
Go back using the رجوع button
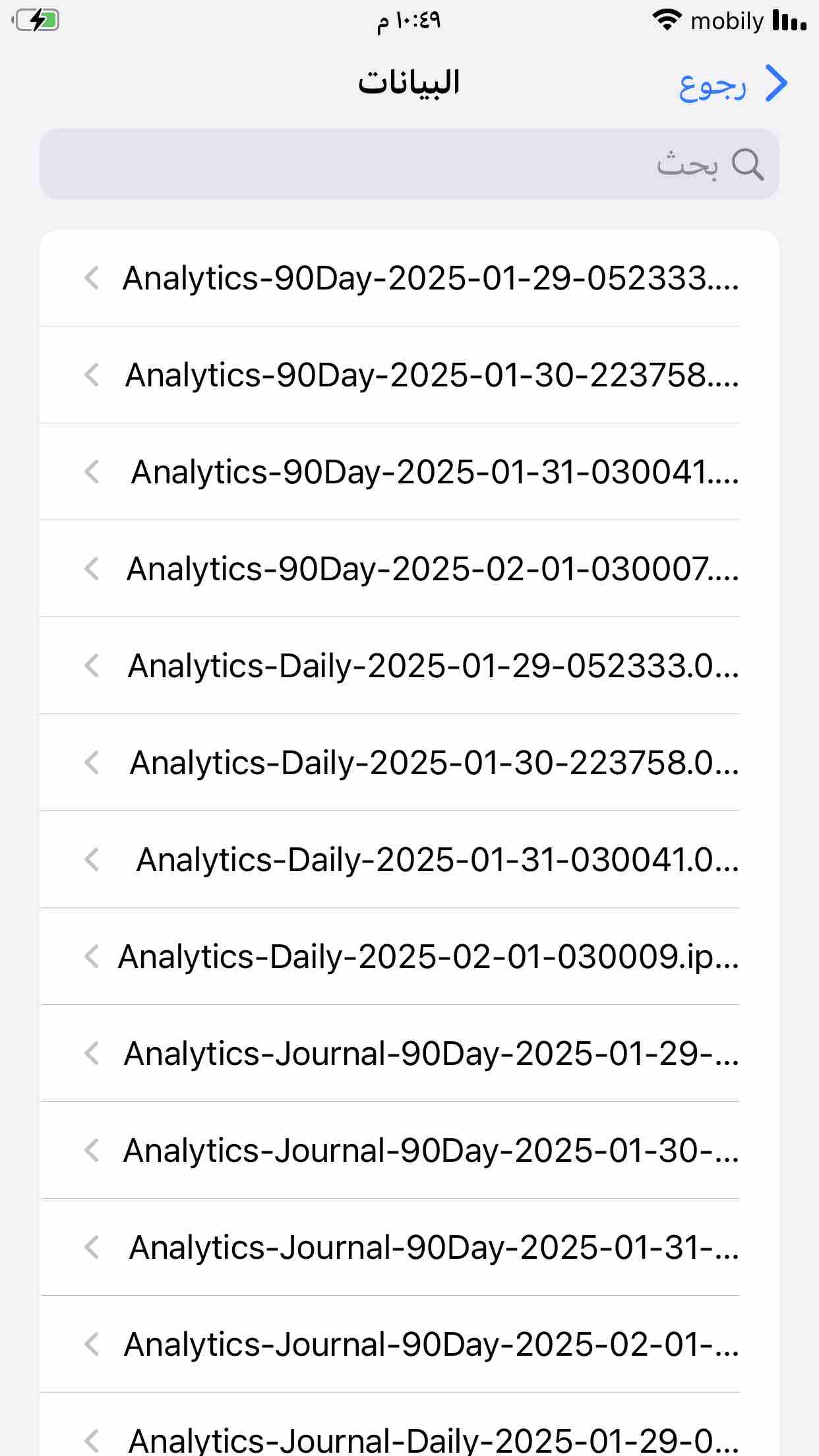(733, 84)
